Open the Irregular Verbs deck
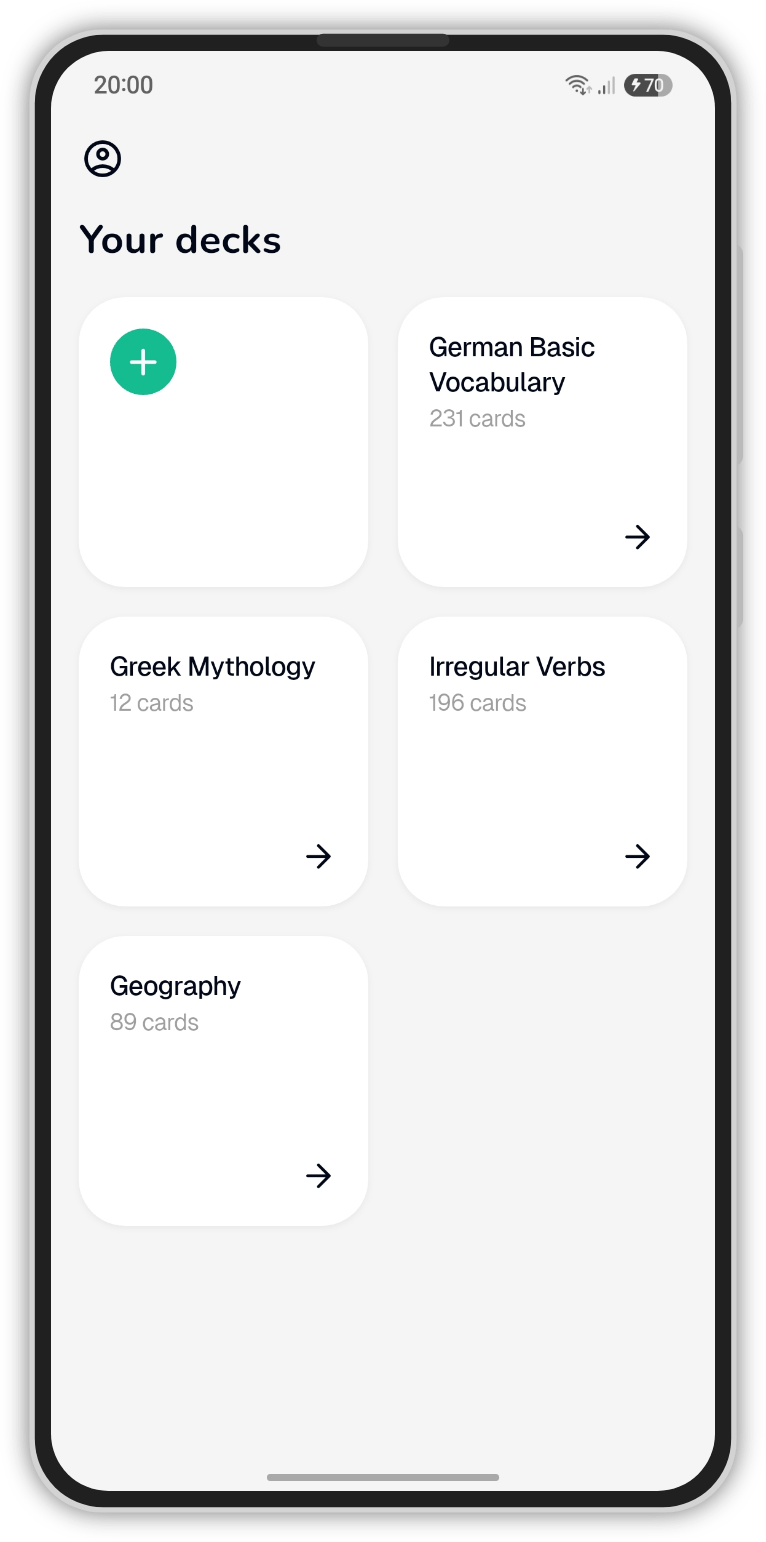The height and width of the screenshot is (1542, 766). [x=542, y=761]
